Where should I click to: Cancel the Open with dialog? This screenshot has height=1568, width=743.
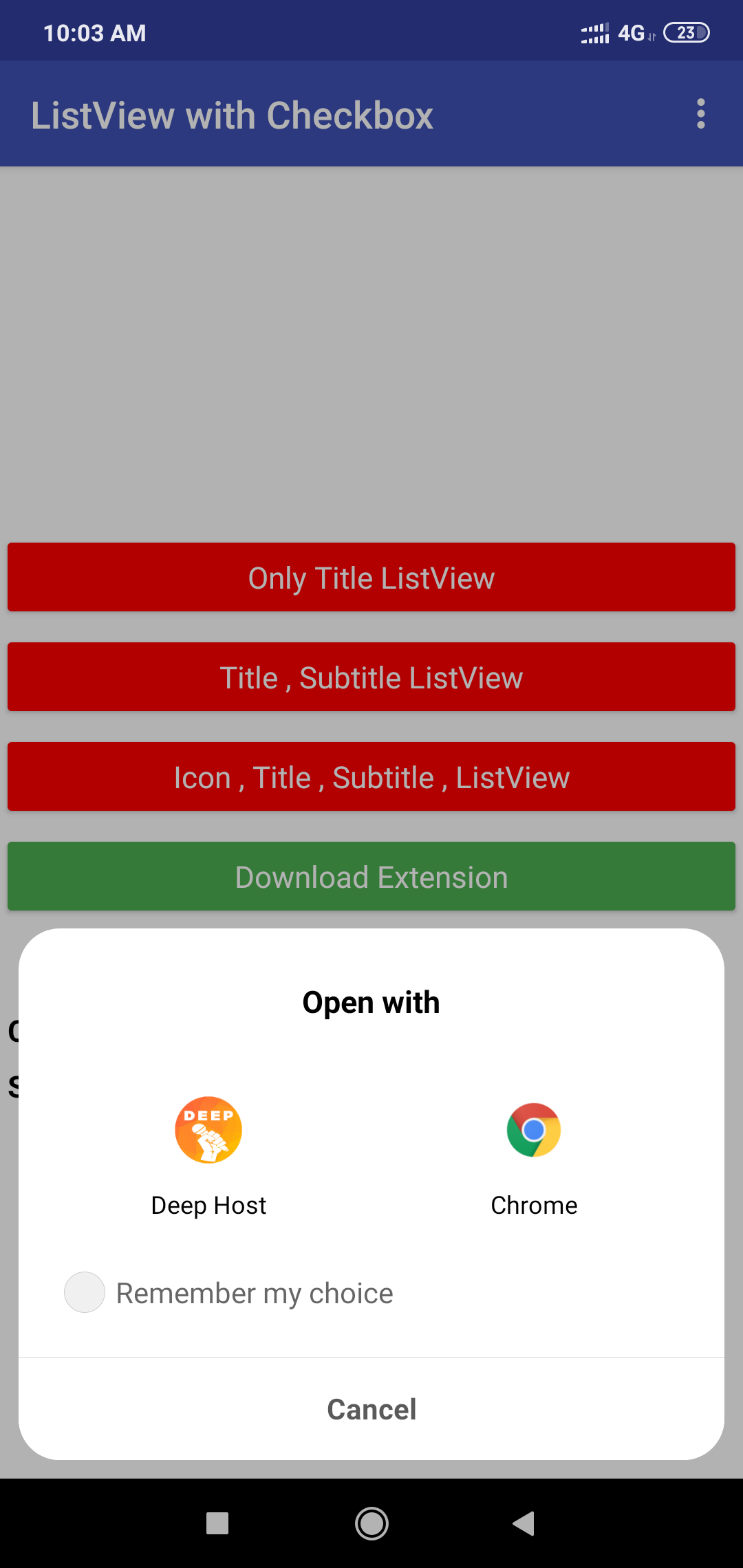[371, 1409]
